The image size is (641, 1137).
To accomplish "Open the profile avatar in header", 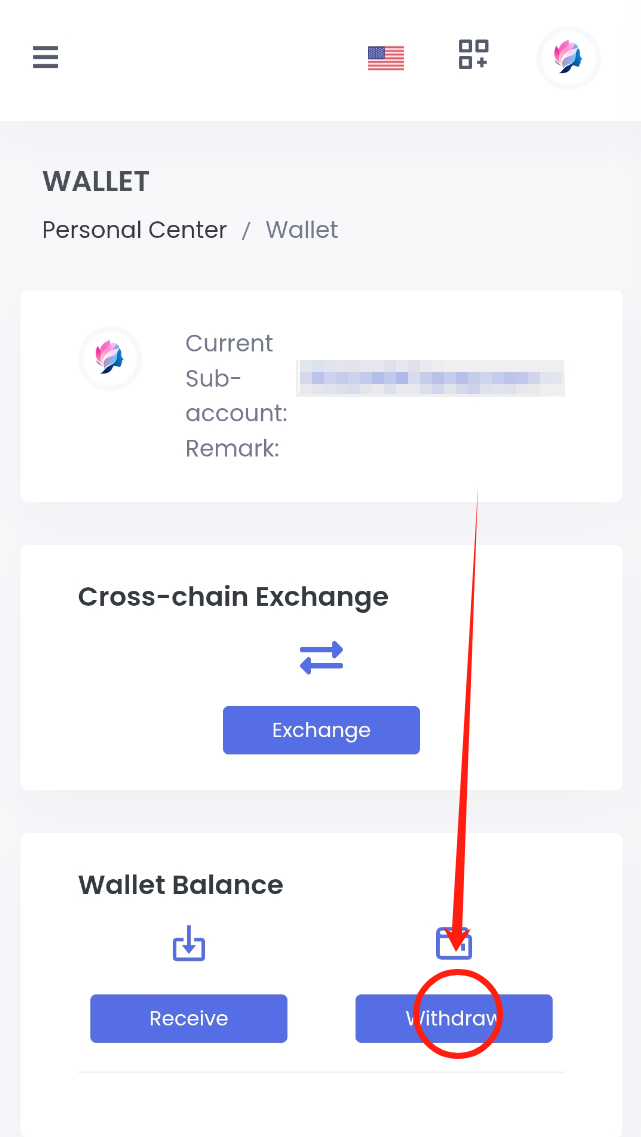I will (x=568, y=57).
